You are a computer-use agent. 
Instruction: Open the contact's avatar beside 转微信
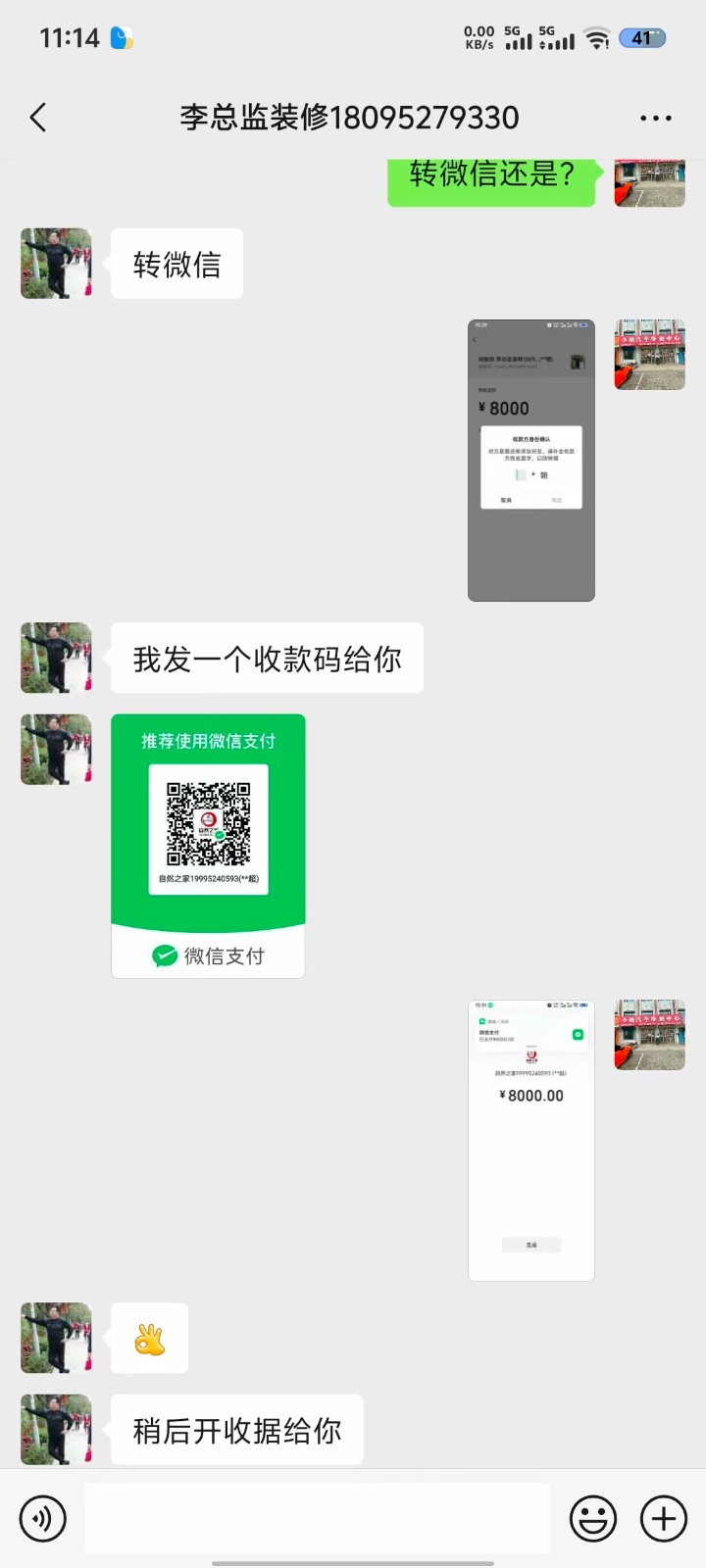(x=56, y=264)
